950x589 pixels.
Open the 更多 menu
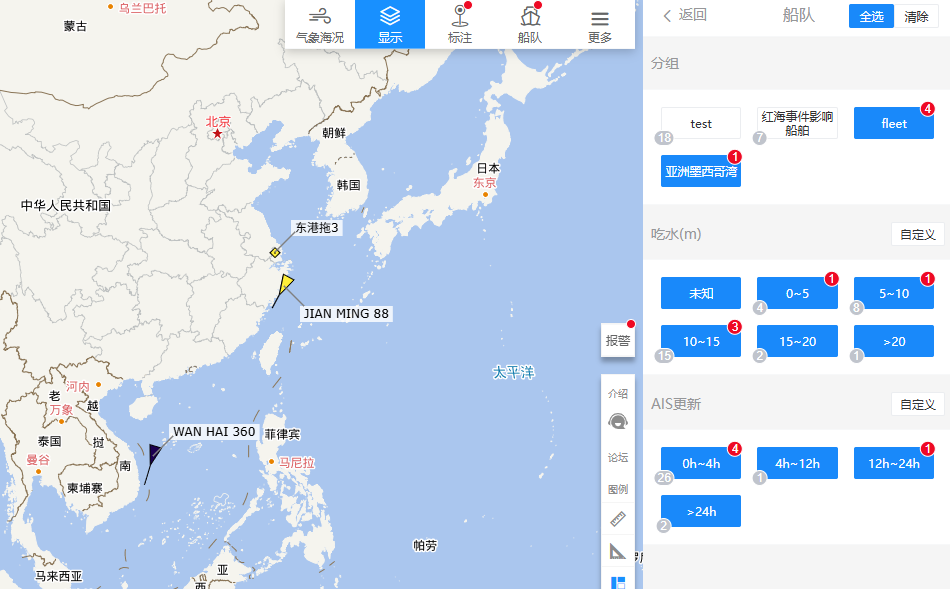point(600,25)
